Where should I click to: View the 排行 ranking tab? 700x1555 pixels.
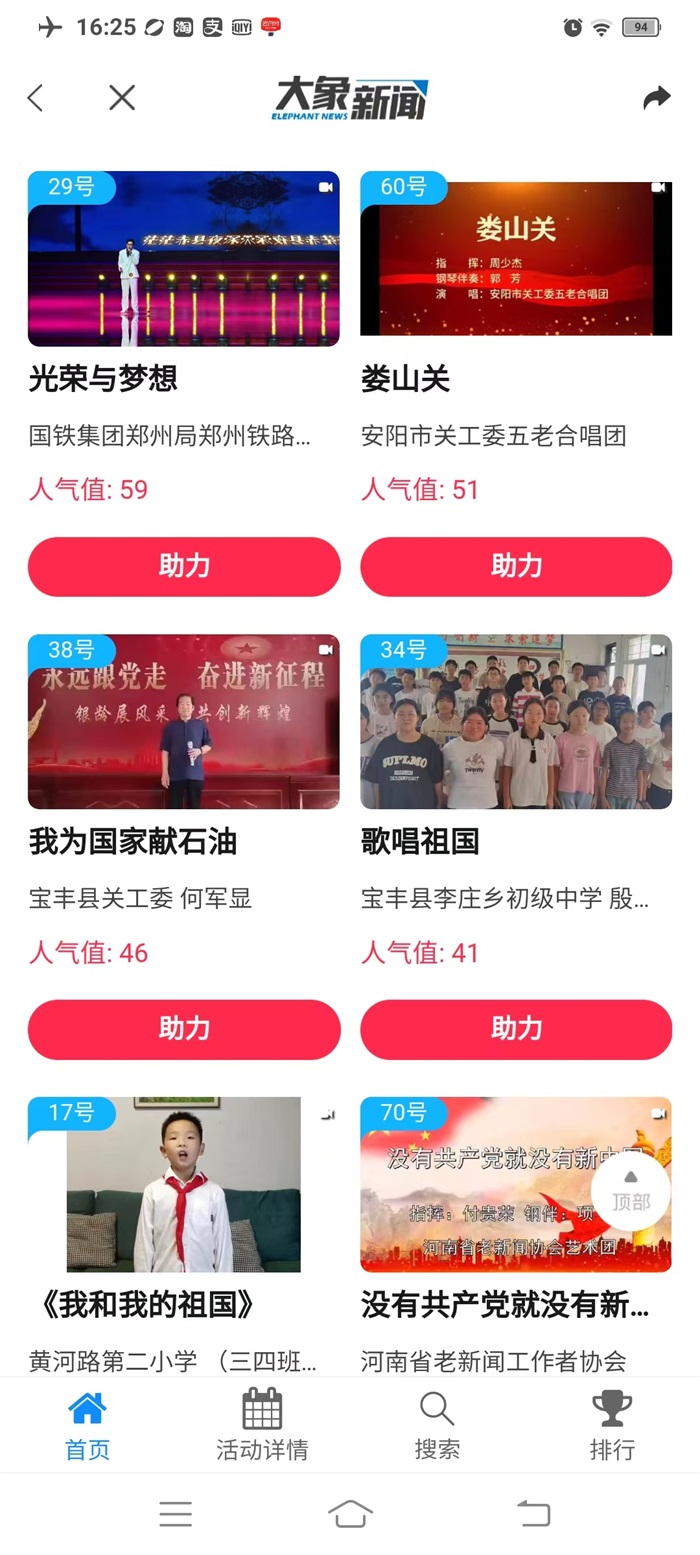tap(612, 1424)
